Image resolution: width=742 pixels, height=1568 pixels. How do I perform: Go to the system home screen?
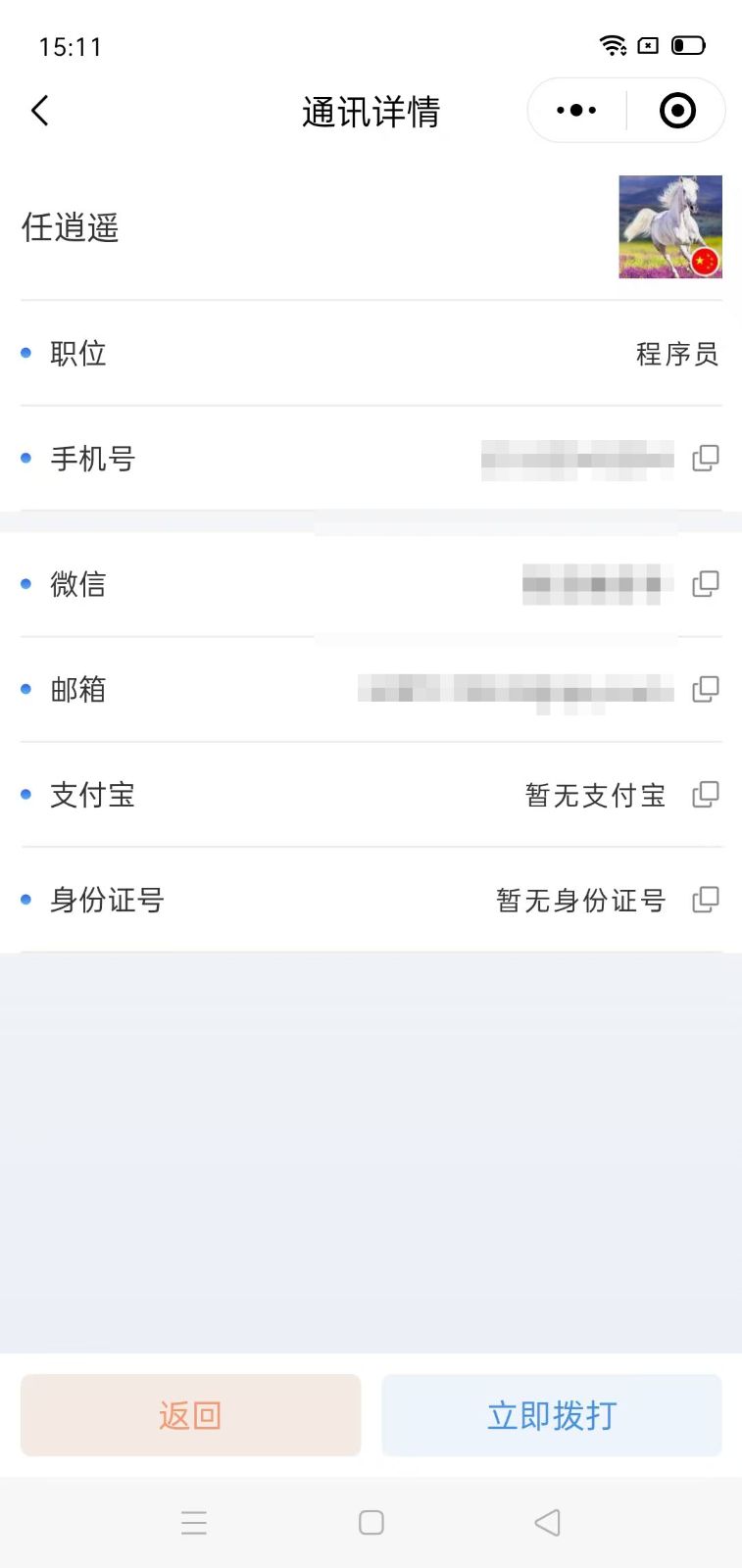[x=371, y=1522]
